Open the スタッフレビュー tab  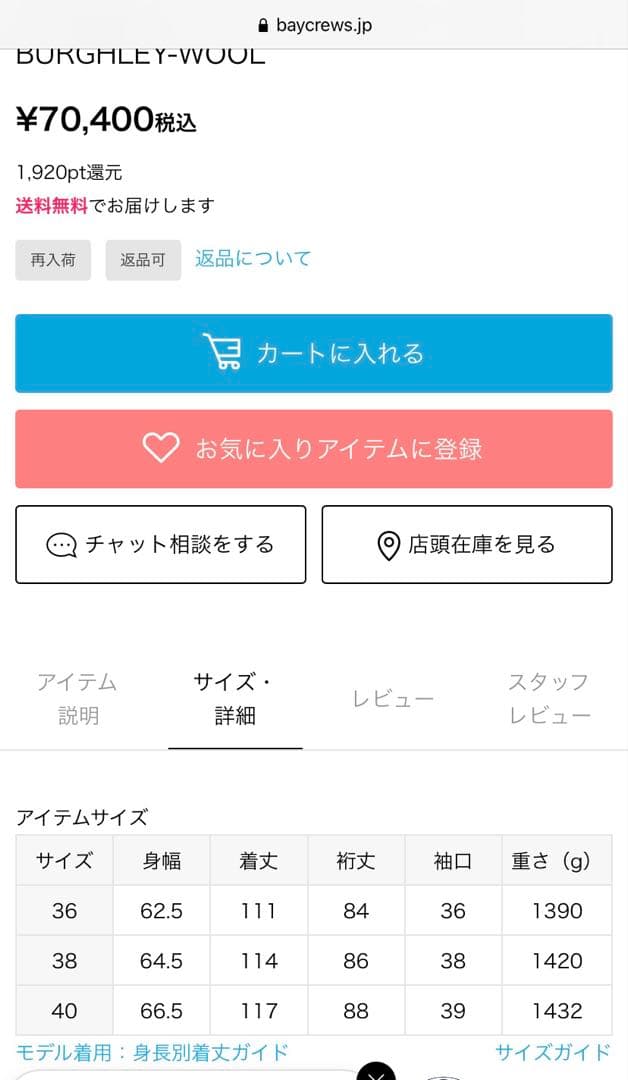(549, 698)
